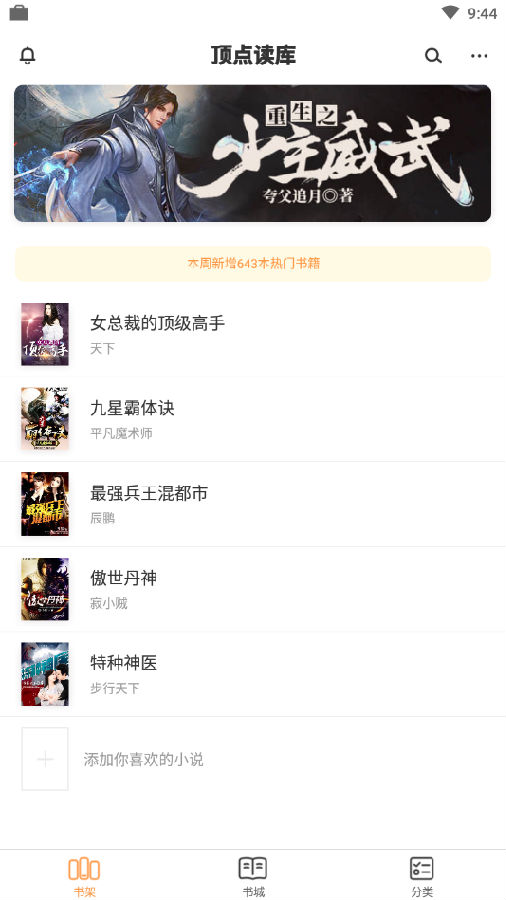Open the 重生之少主威武 banner
The width and height of the screenshot is (506, 900).
(x=252, y=153)
